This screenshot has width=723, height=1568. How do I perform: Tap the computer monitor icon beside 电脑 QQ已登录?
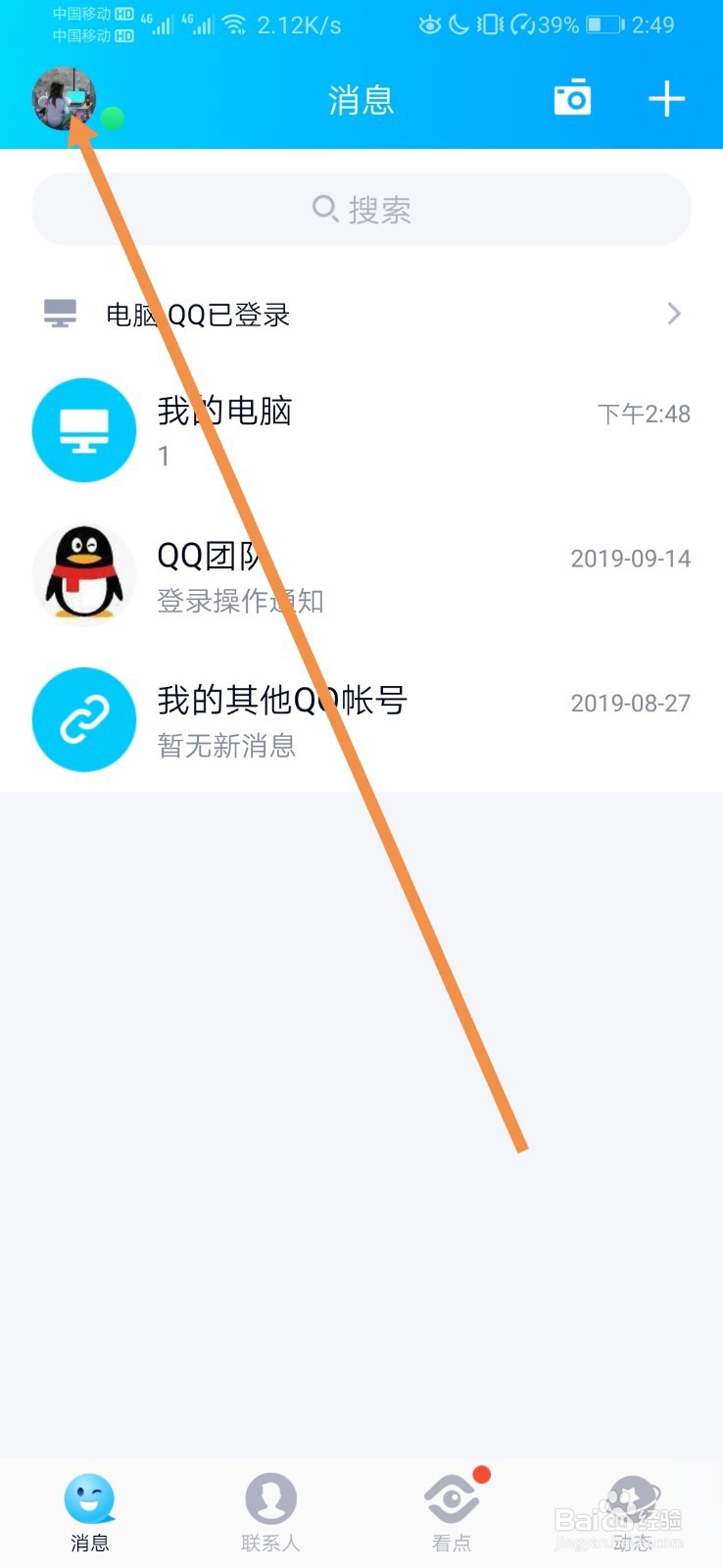click(x=59, y=314)
